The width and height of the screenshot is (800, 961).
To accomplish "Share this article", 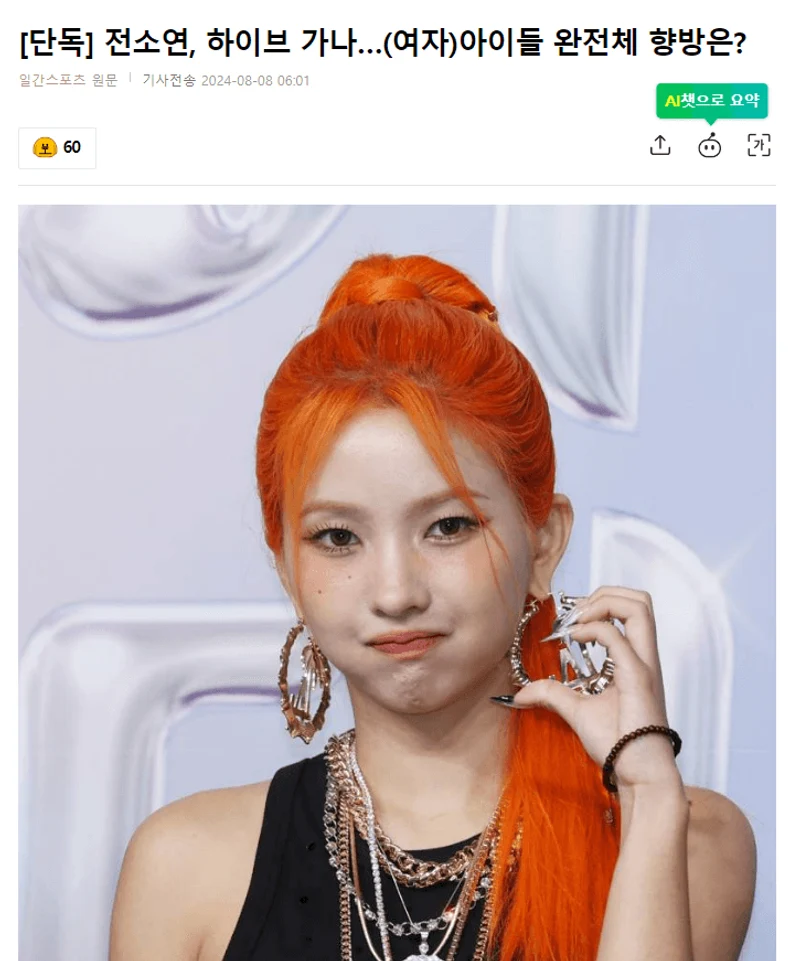I will (x=660, y=146).
